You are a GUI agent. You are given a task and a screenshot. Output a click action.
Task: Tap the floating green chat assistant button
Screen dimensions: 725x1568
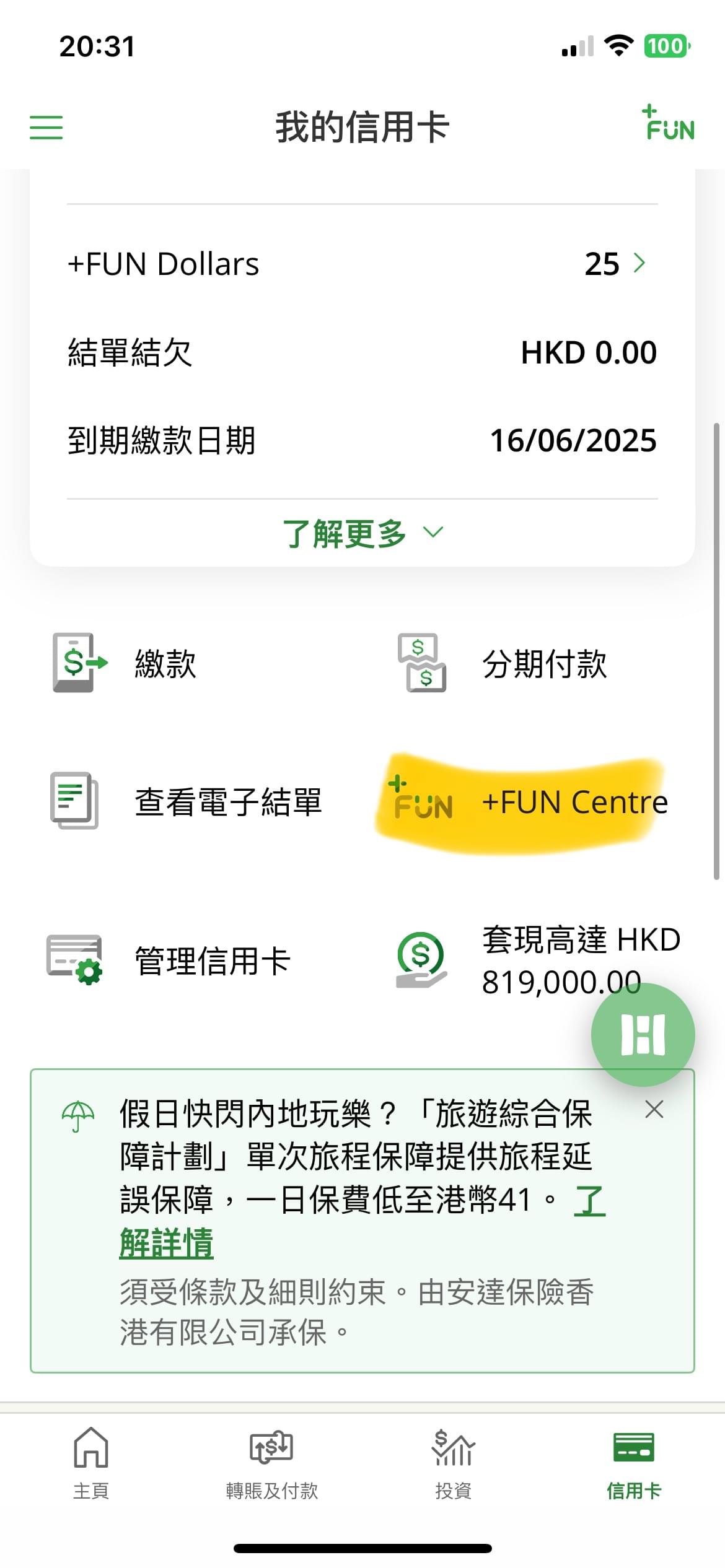[x=643, y=1035]
